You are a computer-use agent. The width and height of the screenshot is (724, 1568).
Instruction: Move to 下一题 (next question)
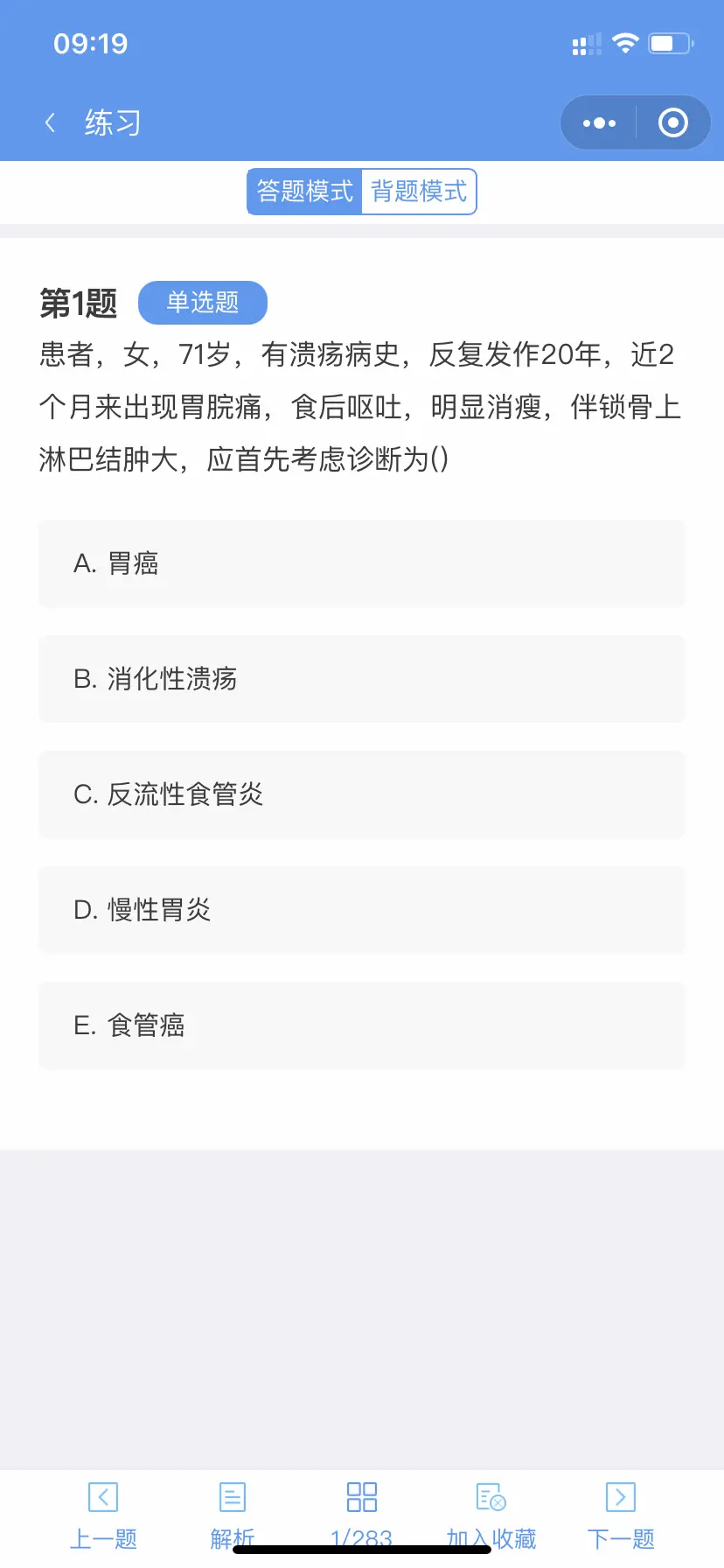[621, 1515]
